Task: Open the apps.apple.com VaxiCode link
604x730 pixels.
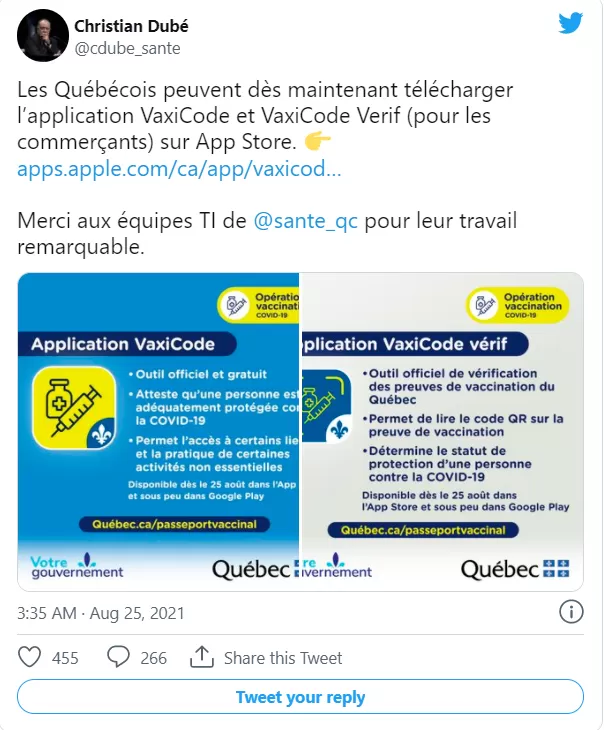Action: coord(179,168)
